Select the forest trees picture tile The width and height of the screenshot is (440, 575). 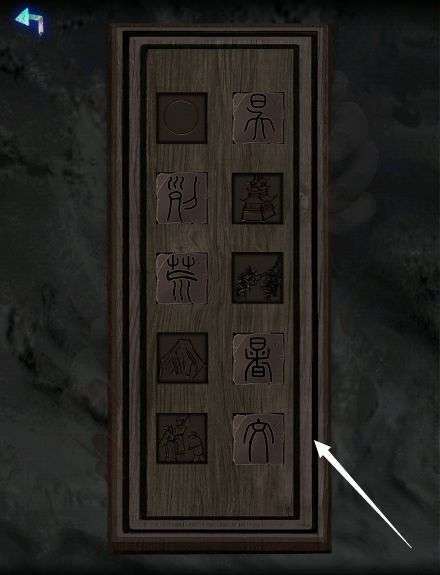(x=258, y=278)
